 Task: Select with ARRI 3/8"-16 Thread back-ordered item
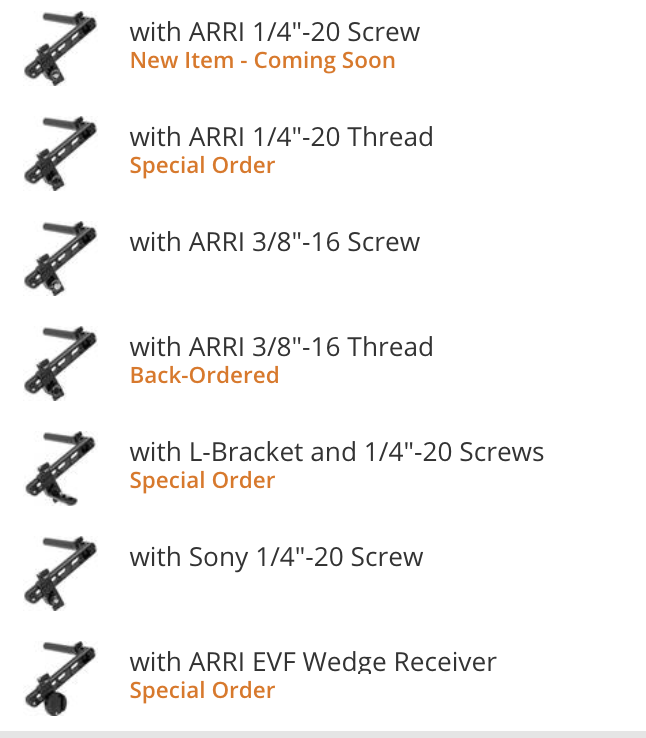click(x=281, y=348)
